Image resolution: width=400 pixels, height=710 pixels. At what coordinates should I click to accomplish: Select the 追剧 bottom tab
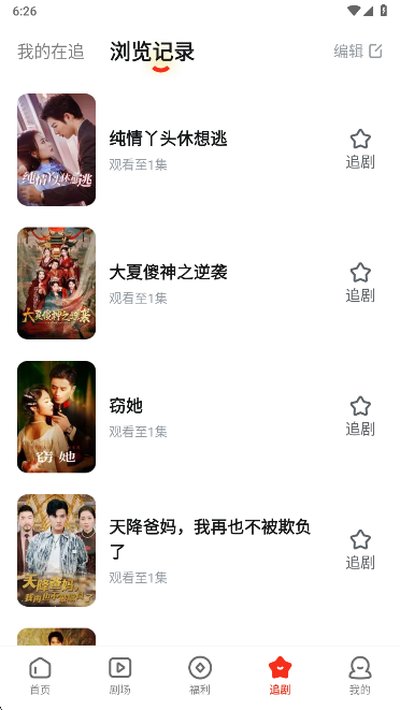tap(280, 676)
